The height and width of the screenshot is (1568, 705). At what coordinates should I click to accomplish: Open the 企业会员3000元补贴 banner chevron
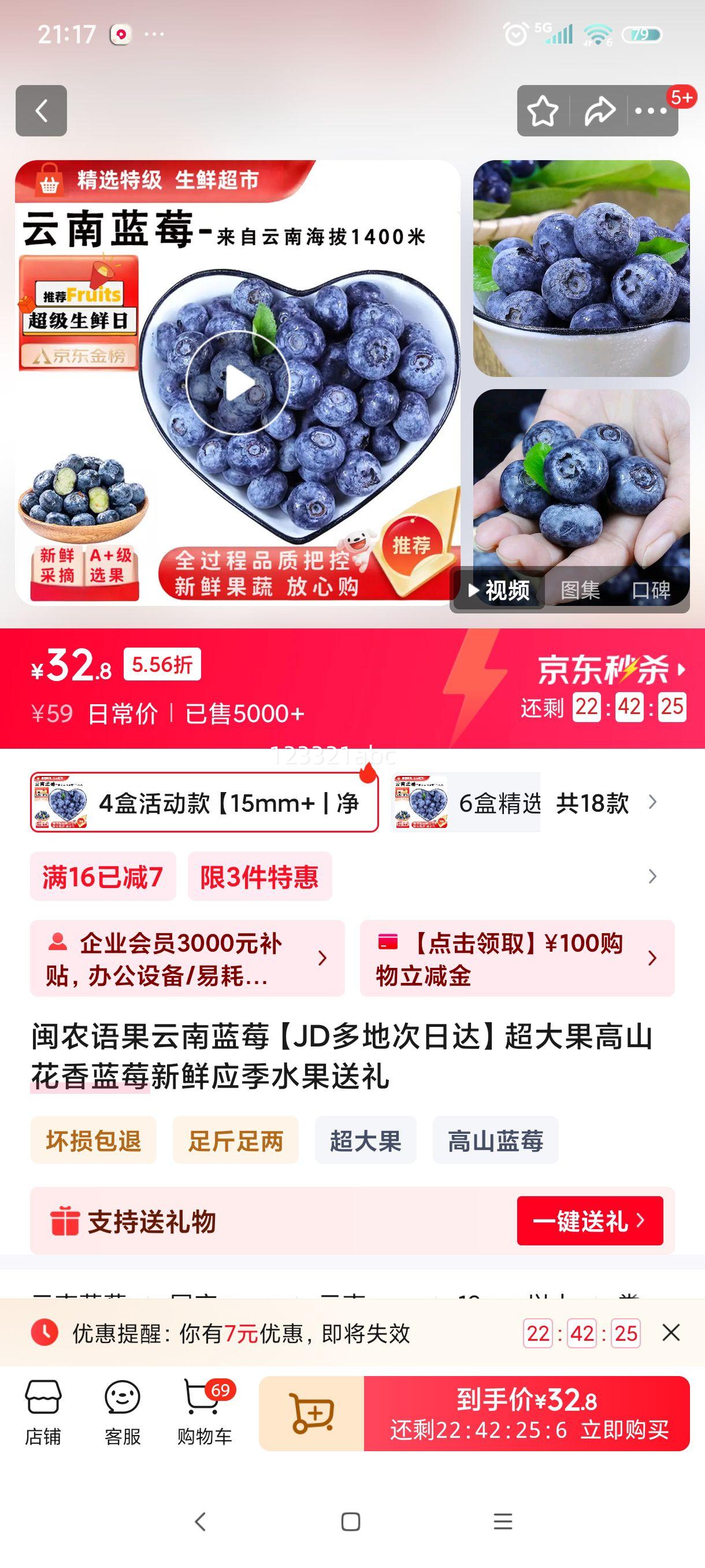(x=324, y=959)
